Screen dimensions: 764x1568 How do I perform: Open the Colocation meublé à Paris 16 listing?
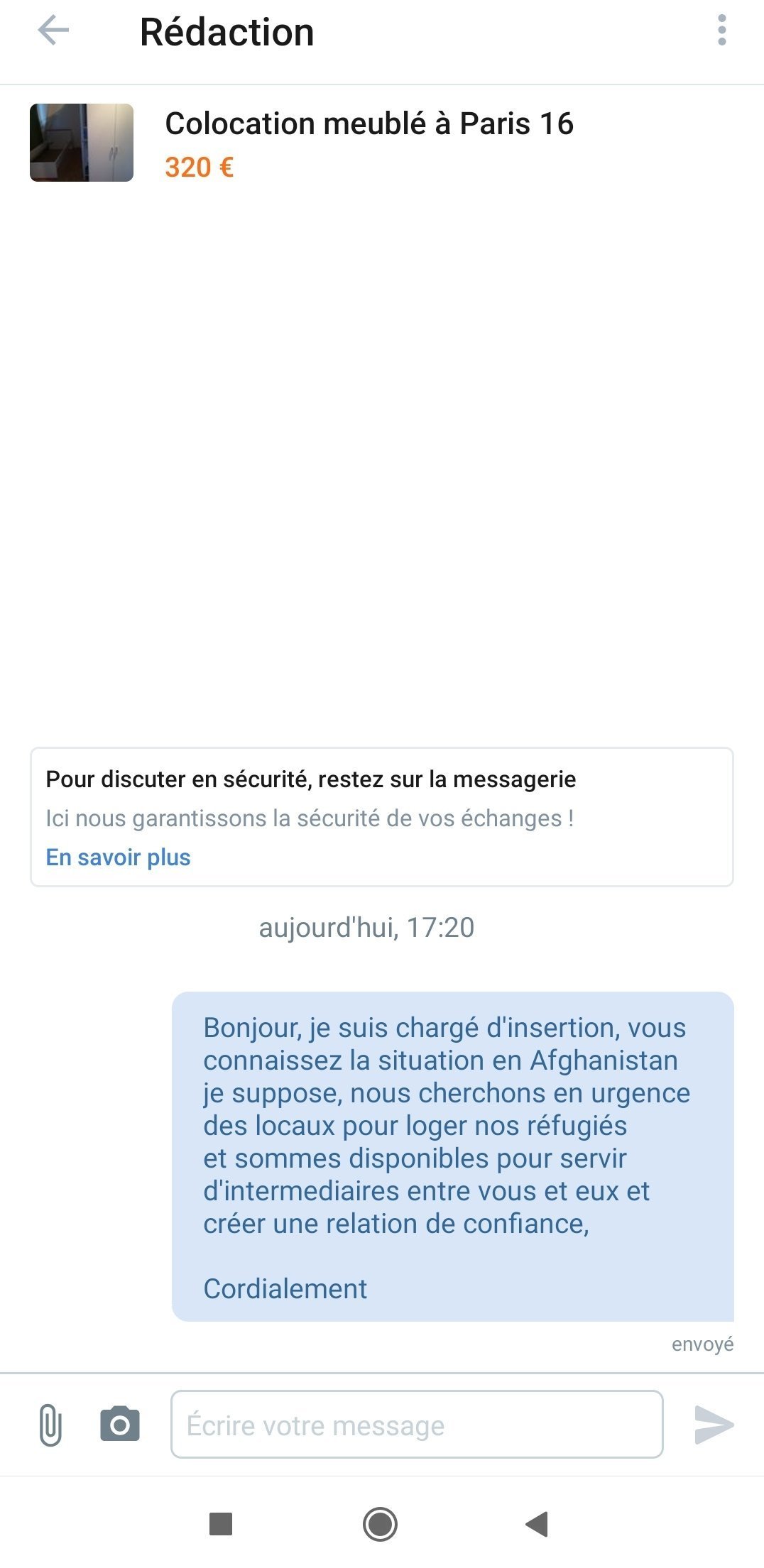point(369,124)
